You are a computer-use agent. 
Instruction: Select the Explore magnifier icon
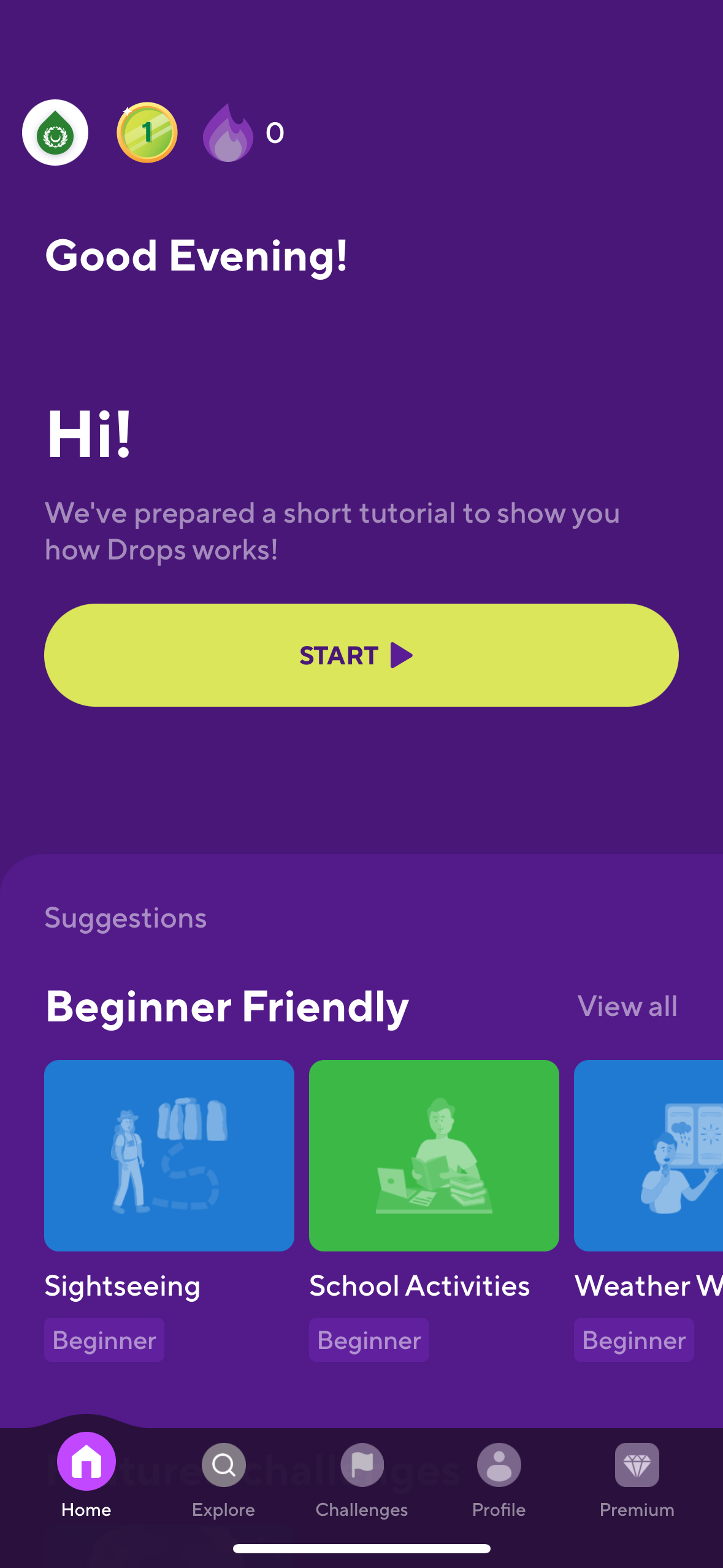[x=223, y=1464]
